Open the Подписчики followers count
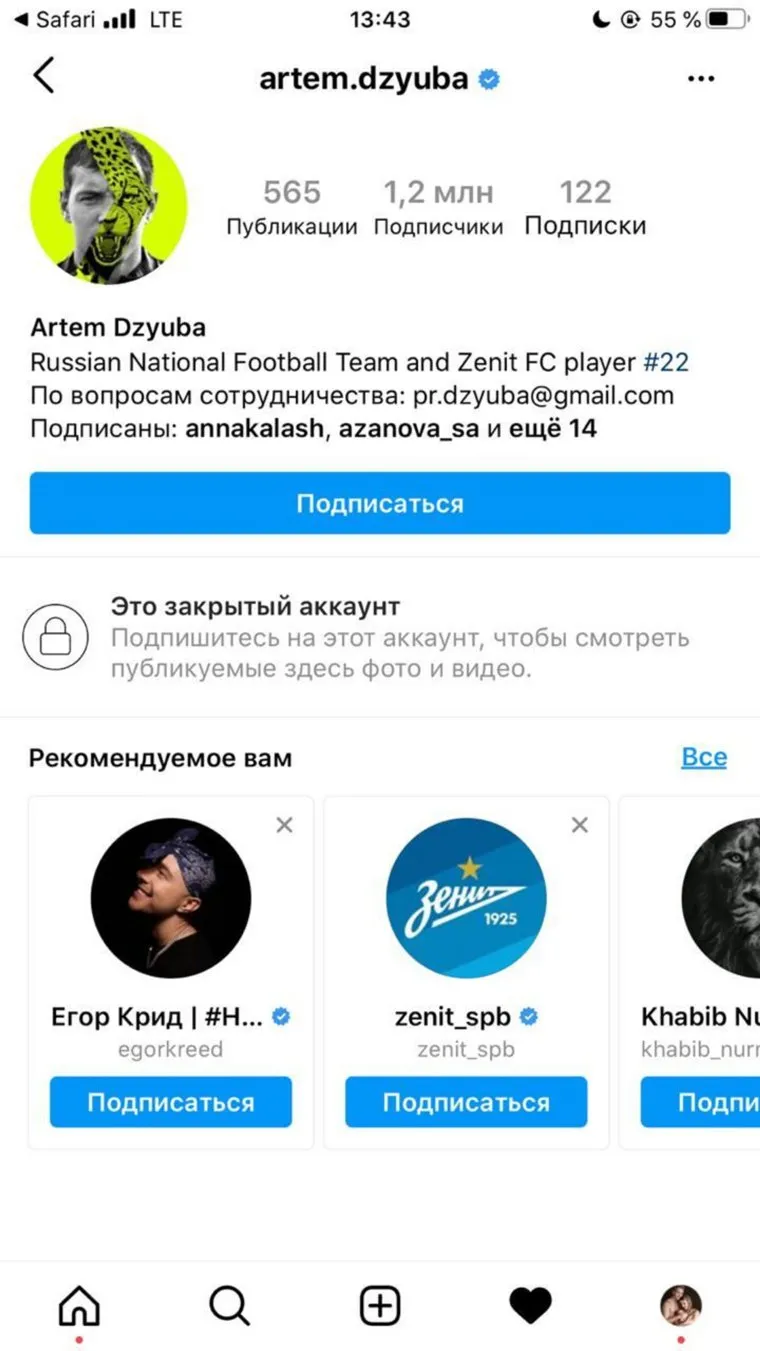 438,208
